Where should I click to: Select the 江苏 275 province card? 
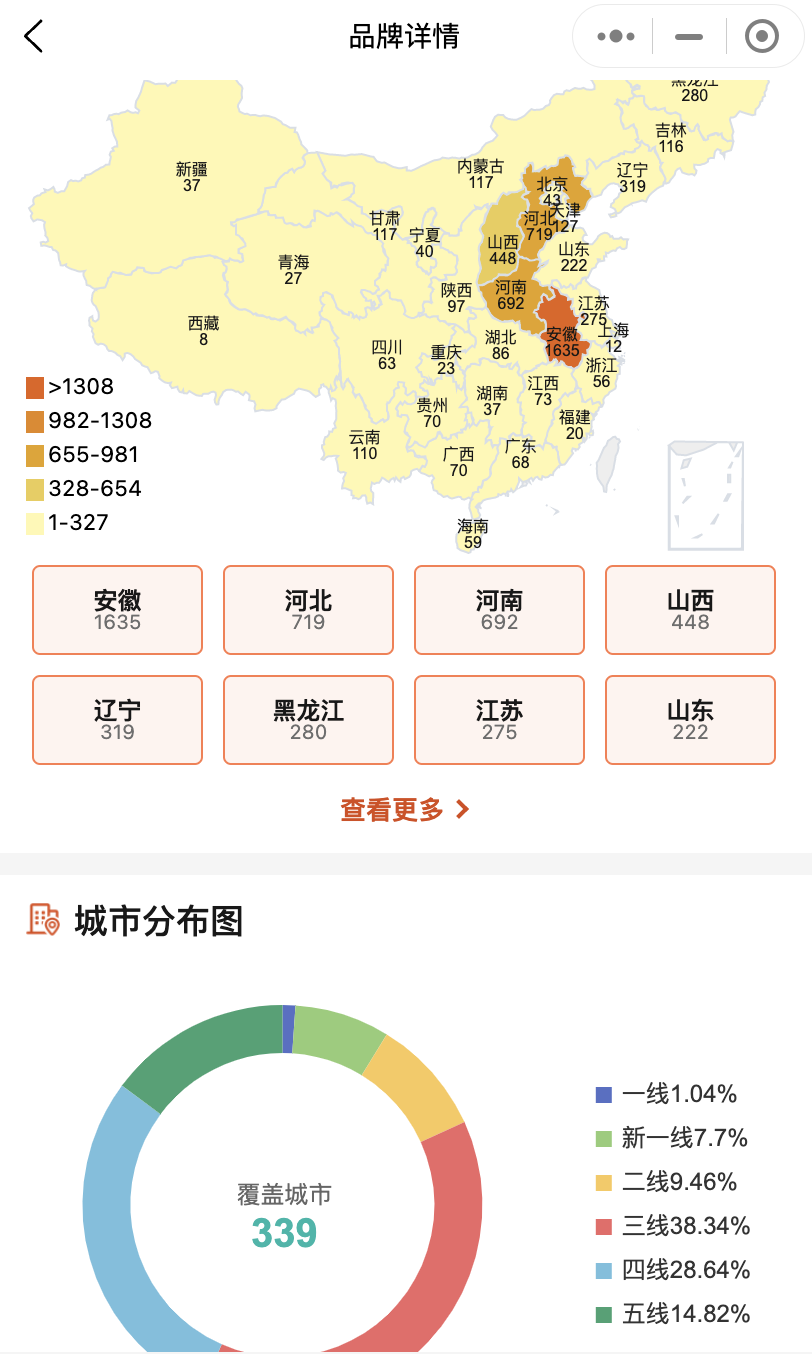(499, 720)
